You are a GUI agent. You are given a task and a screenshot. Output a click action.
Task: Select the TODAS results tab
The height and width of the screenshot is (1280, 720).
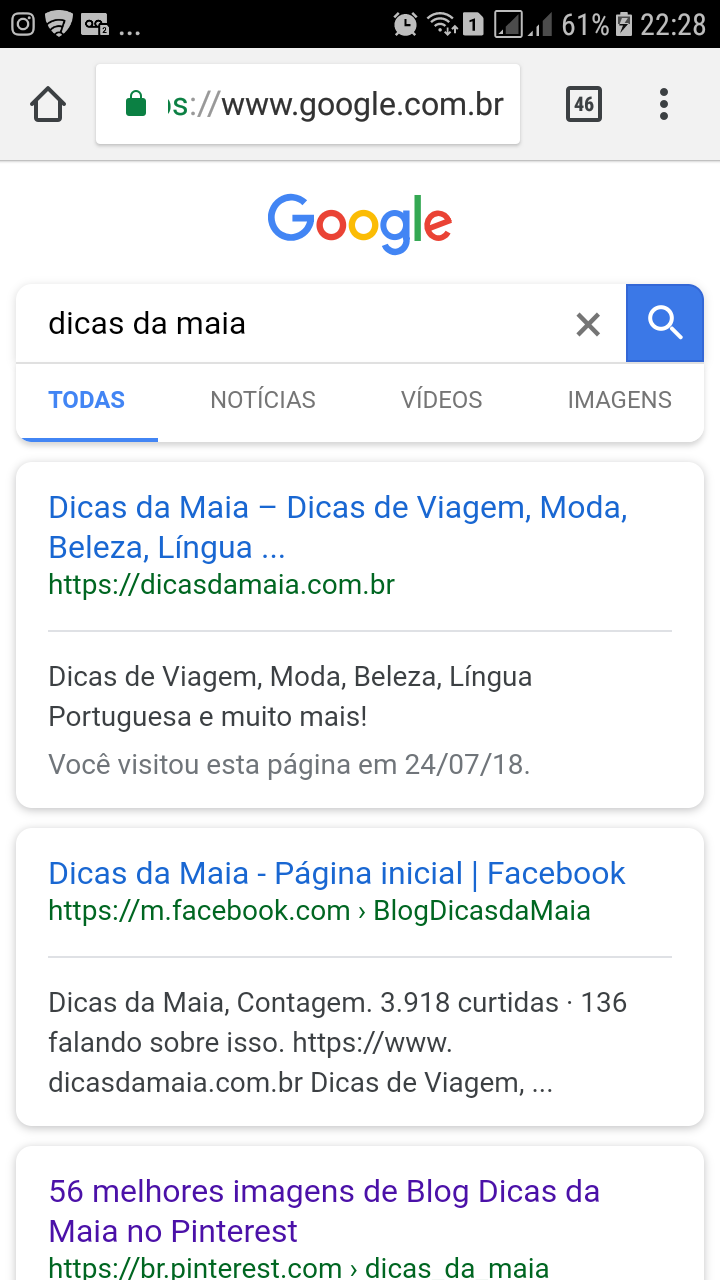coord(87,399)
